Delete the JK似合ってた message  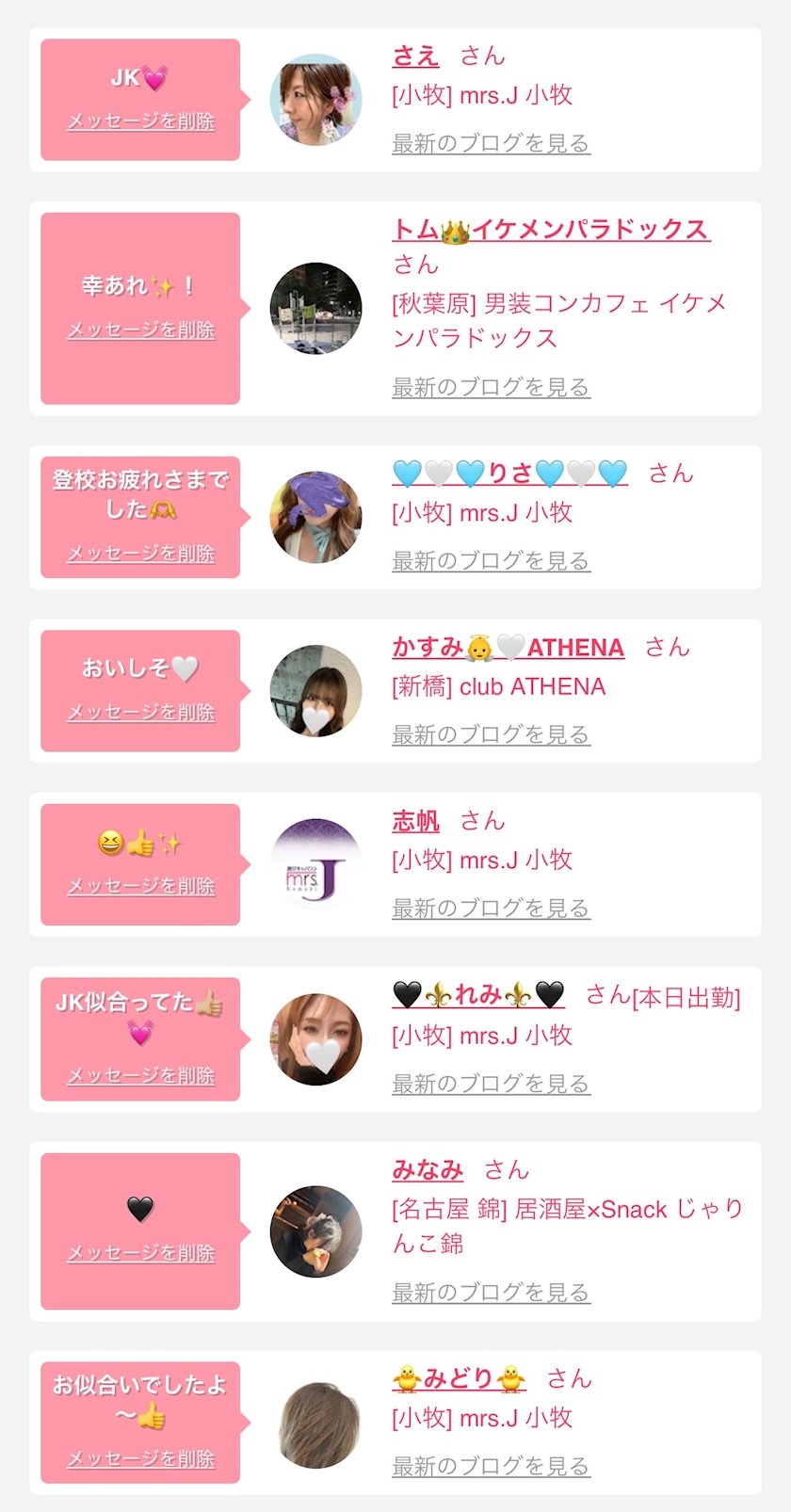(x=141, y=1076)
